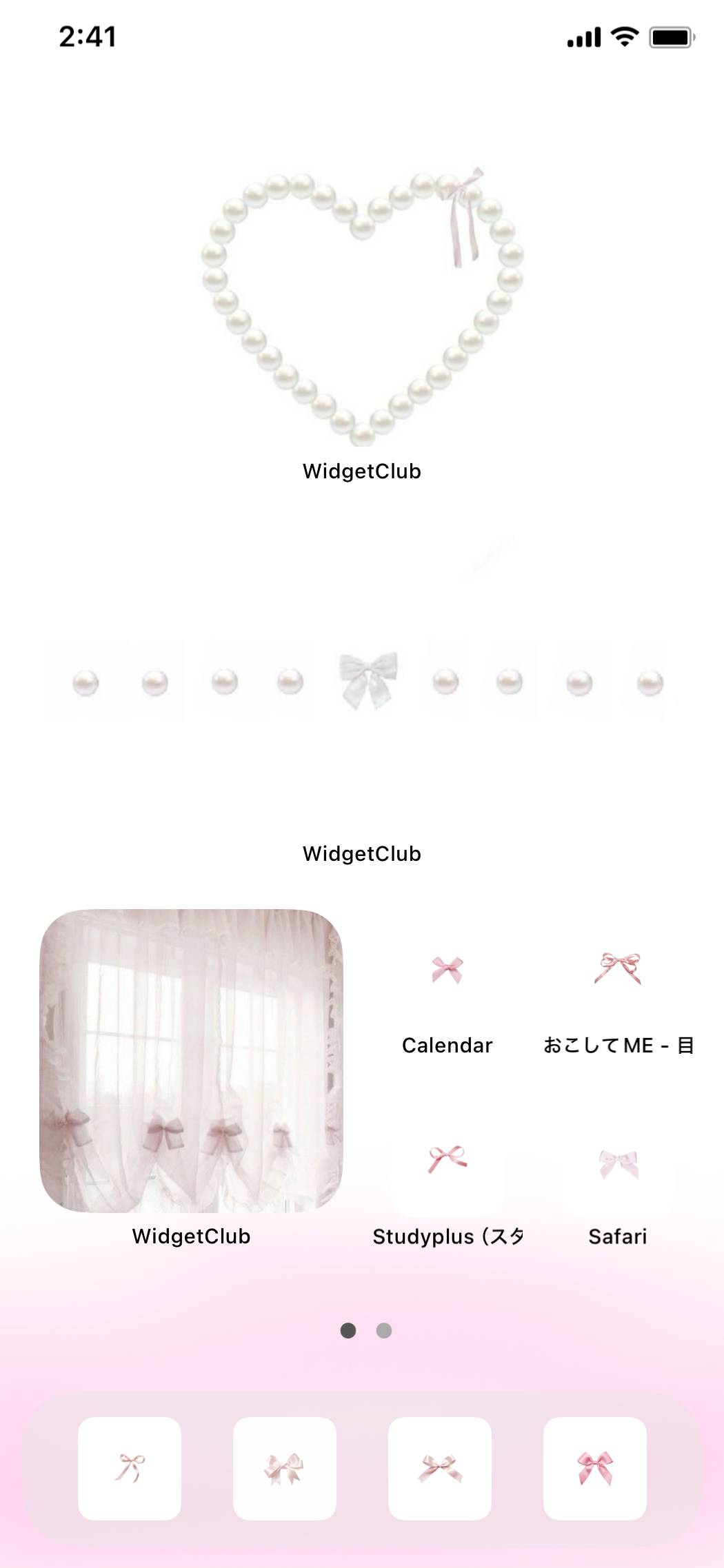Open the first dock app with thin ribbon bow

[130, 1468]
